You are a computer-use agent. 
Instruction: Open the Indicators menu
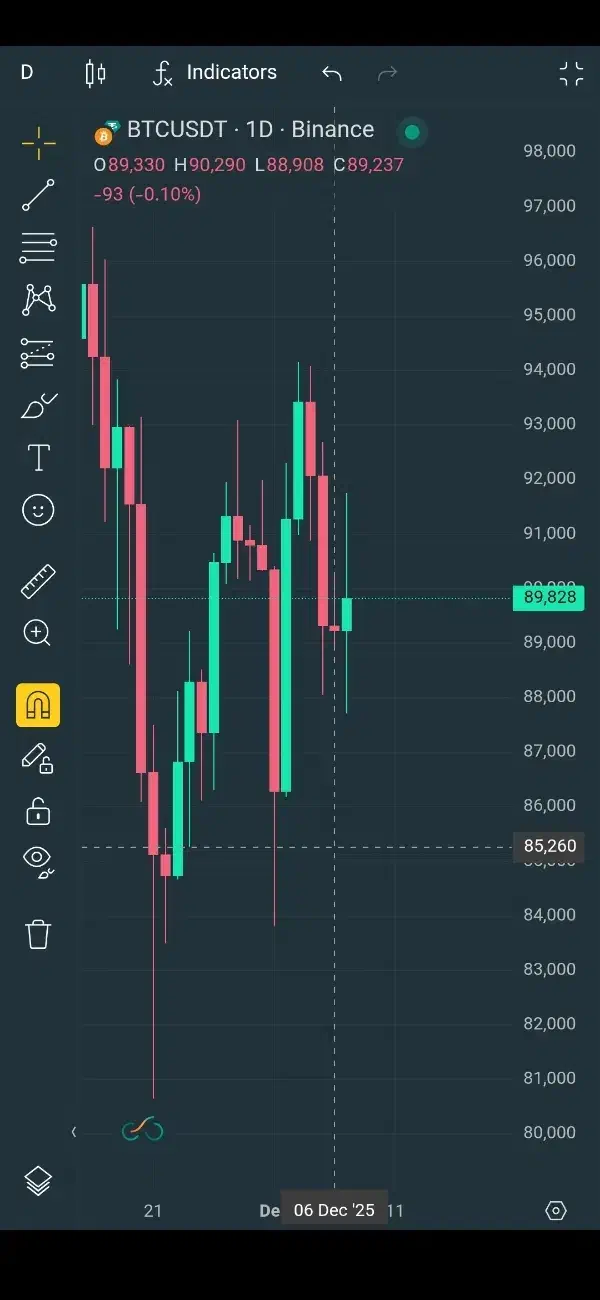215,73
